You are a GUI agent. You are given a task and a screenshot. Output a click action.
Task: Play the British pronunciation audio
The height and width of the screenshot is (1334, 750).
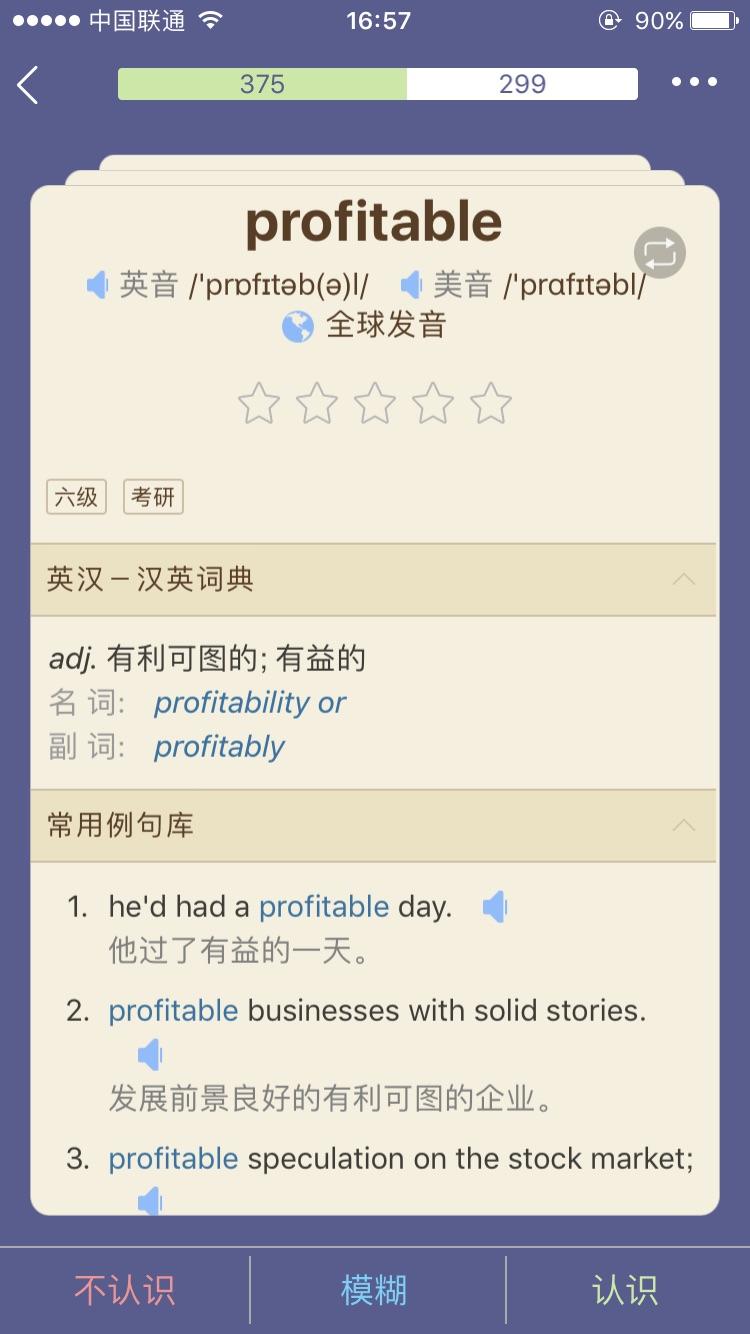coord(96,284)
